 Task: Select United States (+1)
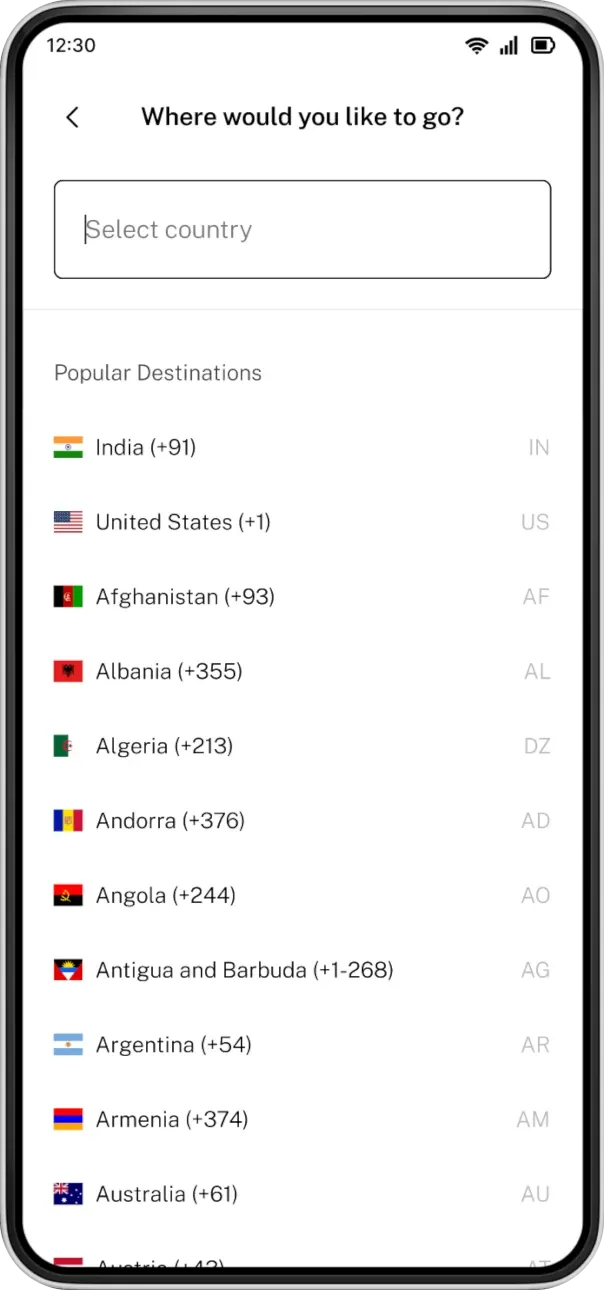(x=302, y=522)
